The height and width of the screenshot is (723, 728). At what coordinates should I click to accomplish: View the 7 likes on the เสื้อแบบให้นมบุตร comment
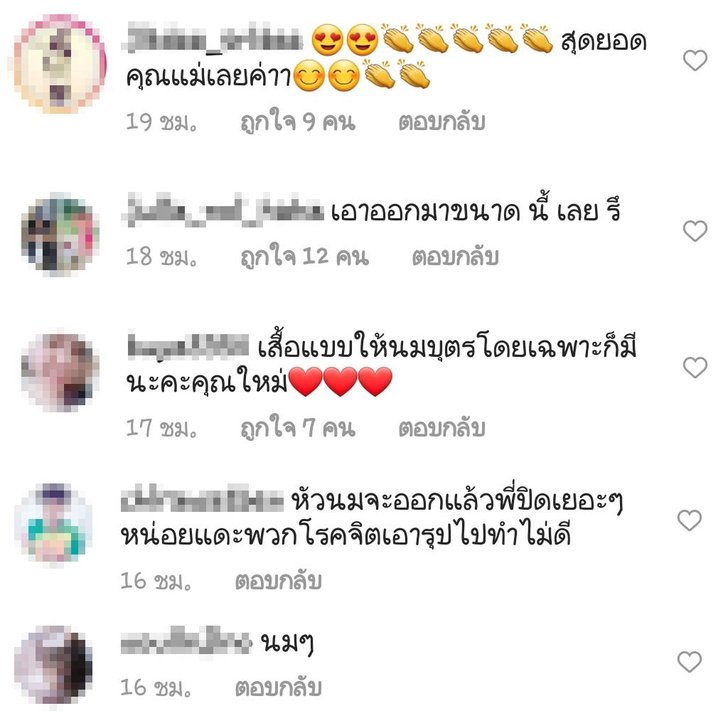[297, 429]
